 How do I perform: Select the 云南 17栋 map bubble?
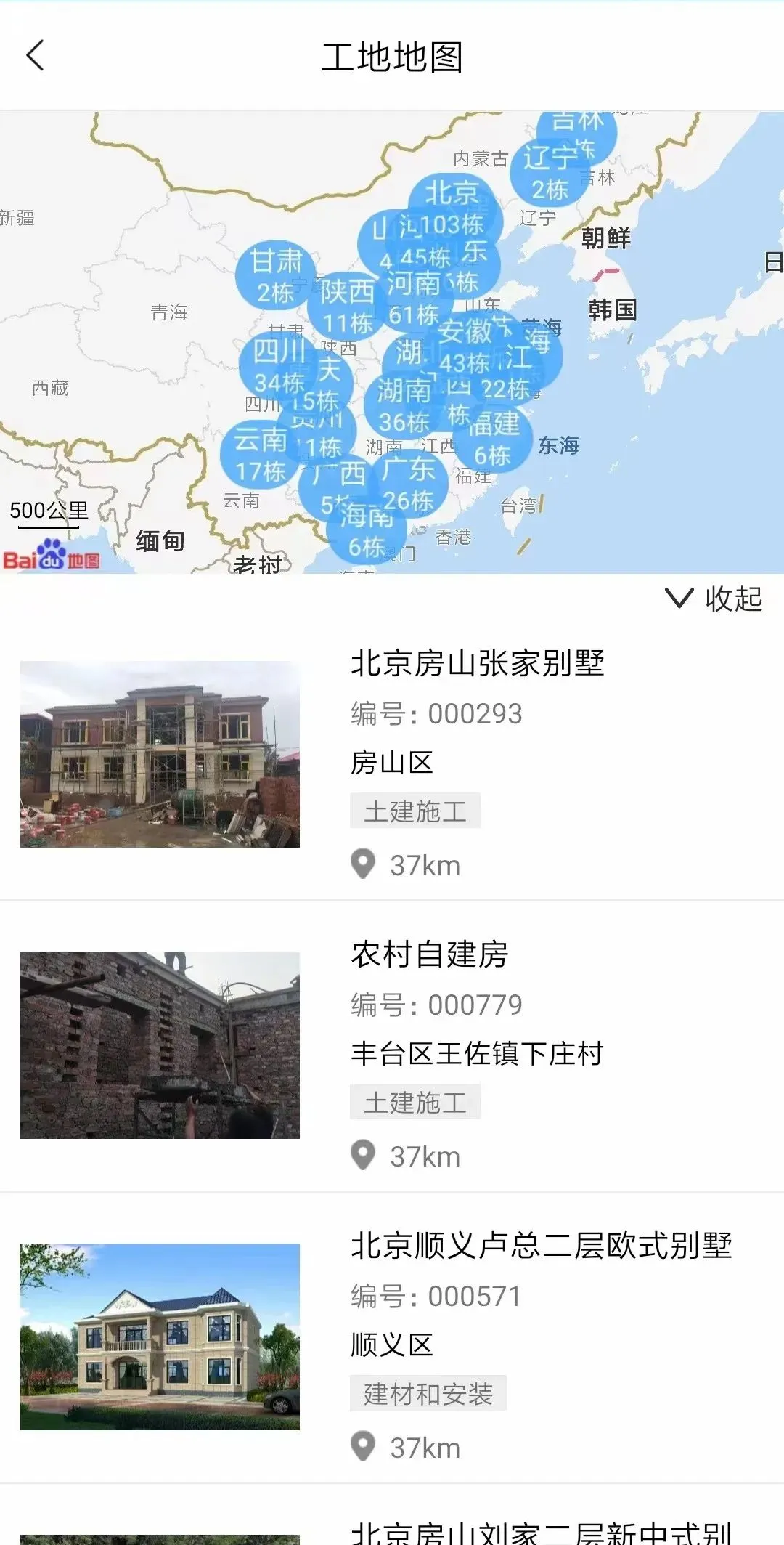coord(261,455)
